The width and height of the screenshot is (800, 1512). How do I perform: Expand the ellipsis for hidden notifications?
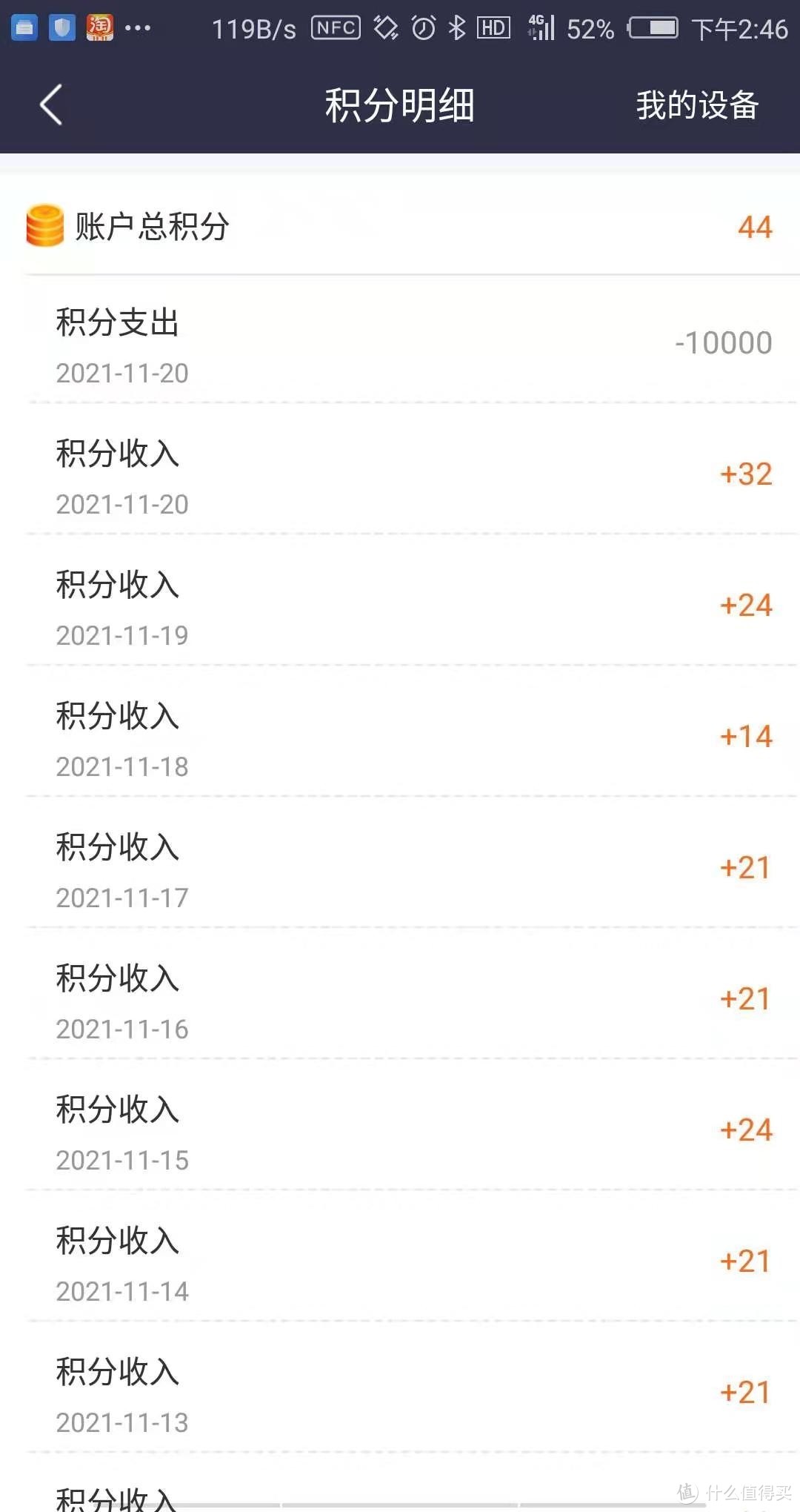click(x=138, y=28)
